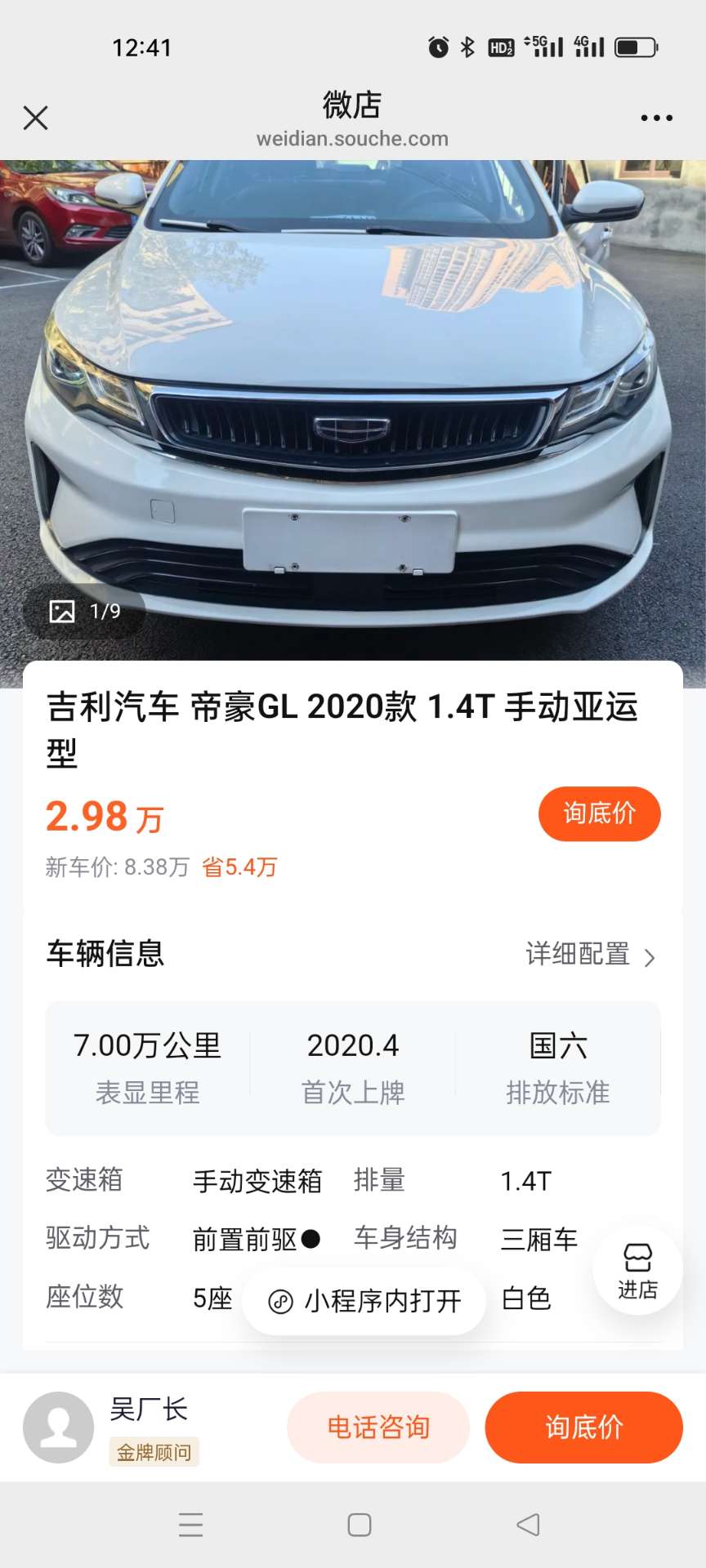This screenshot has width=706, height=1568.
Task: Enter the shop via 进店
Action: (x=637, y=1272)
